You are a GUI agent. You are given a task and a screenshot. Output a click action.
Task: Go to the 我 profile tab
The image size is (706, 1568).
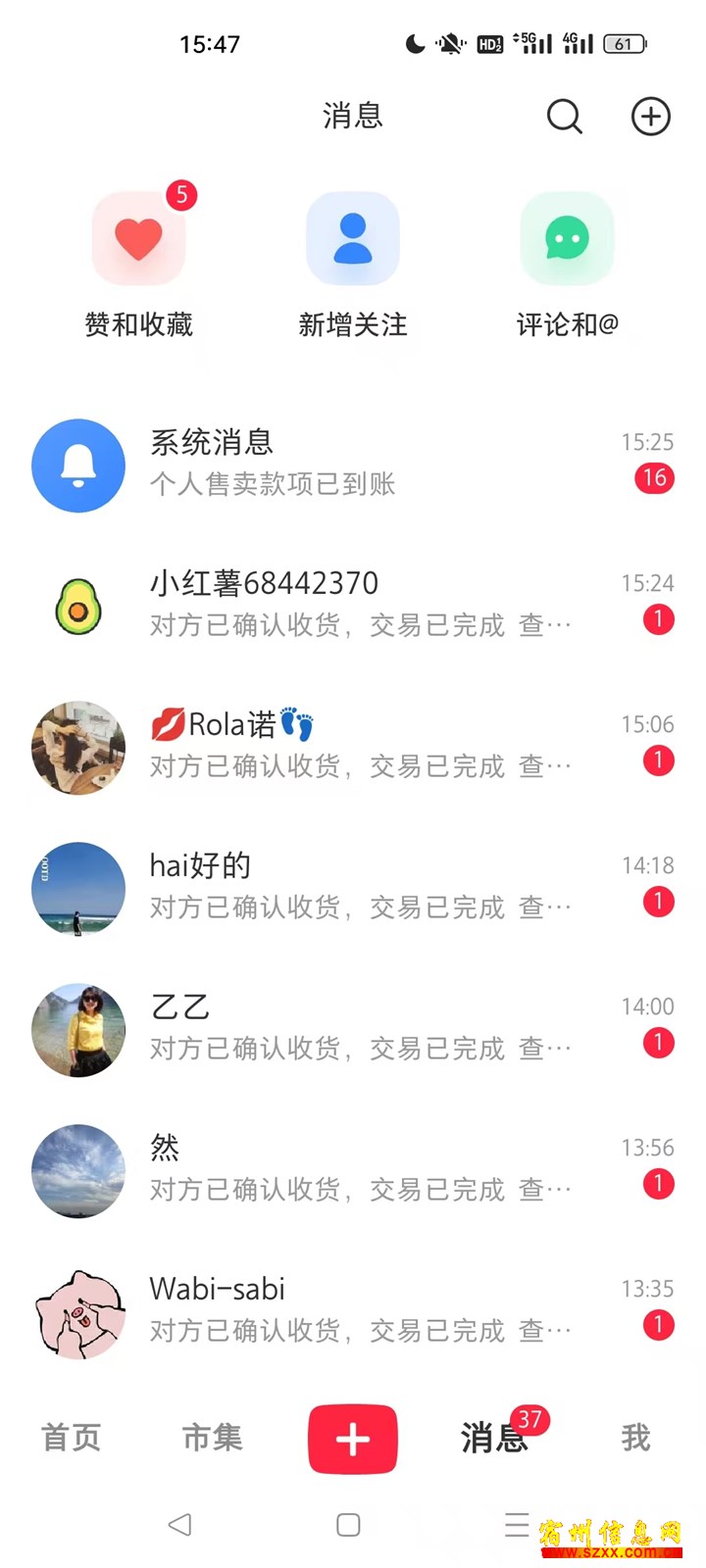coord(635,1438)
